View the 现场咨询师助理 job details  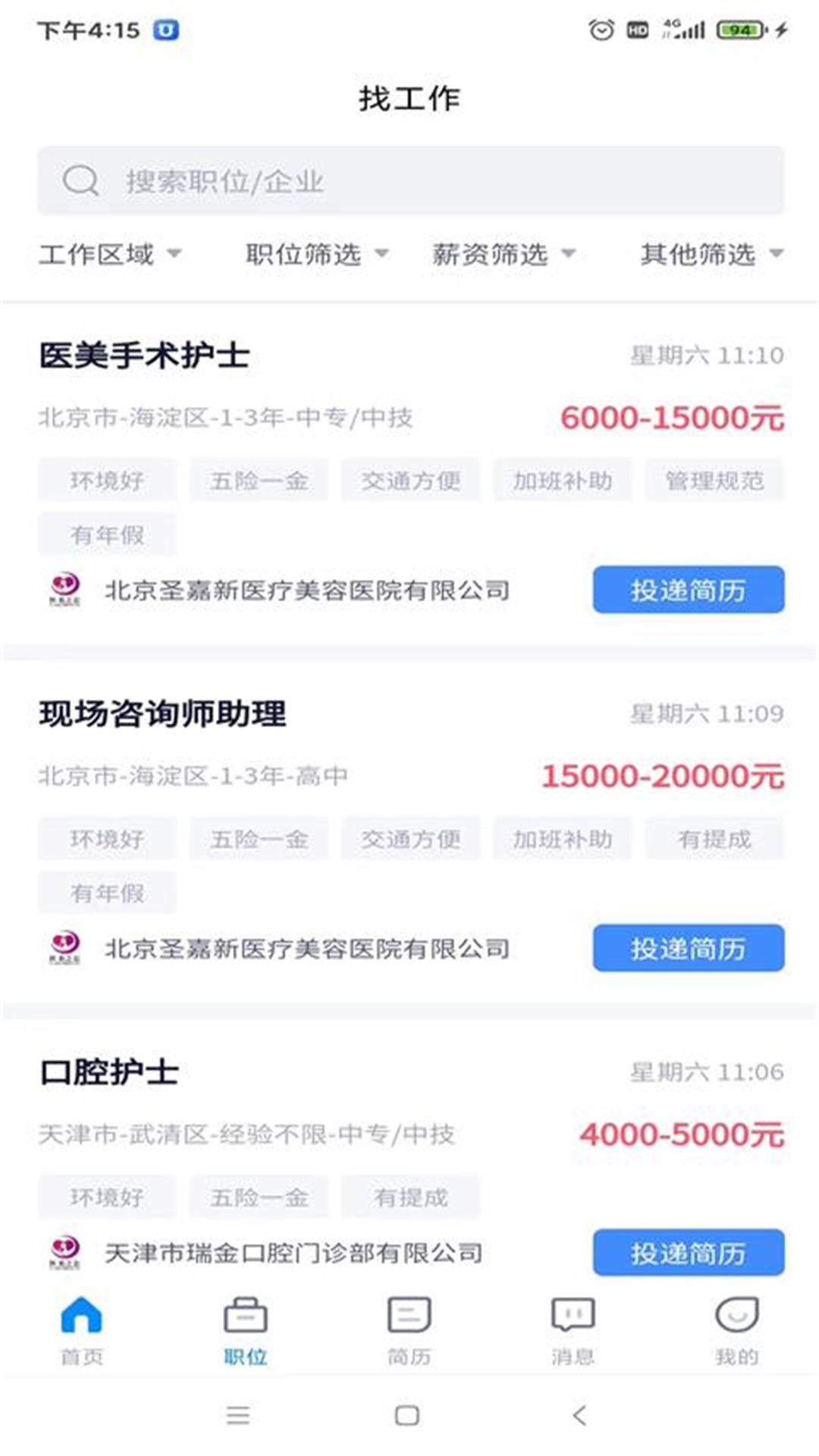(x=162, y=714)
